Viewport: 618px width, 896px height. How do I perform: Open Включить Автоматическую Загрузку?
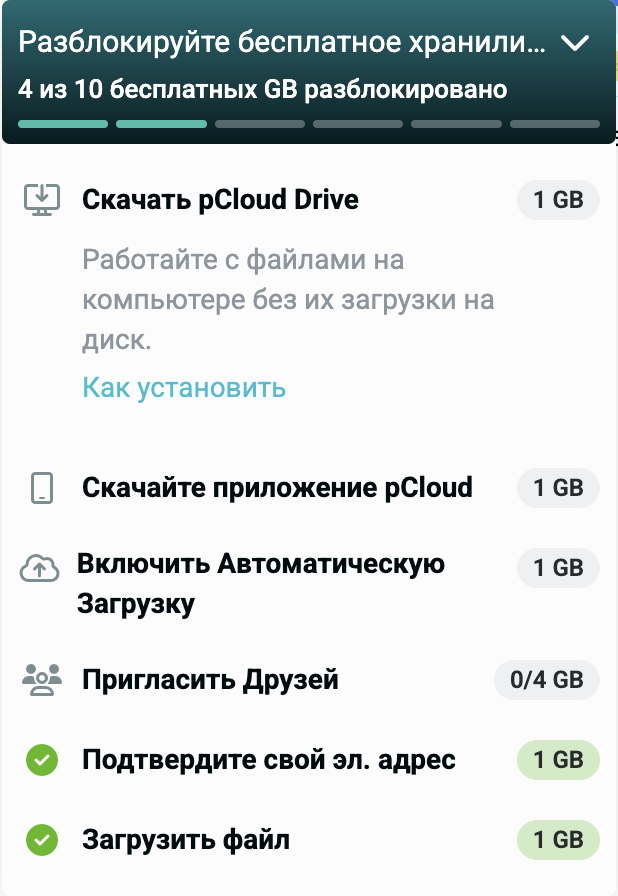[260, 584]
